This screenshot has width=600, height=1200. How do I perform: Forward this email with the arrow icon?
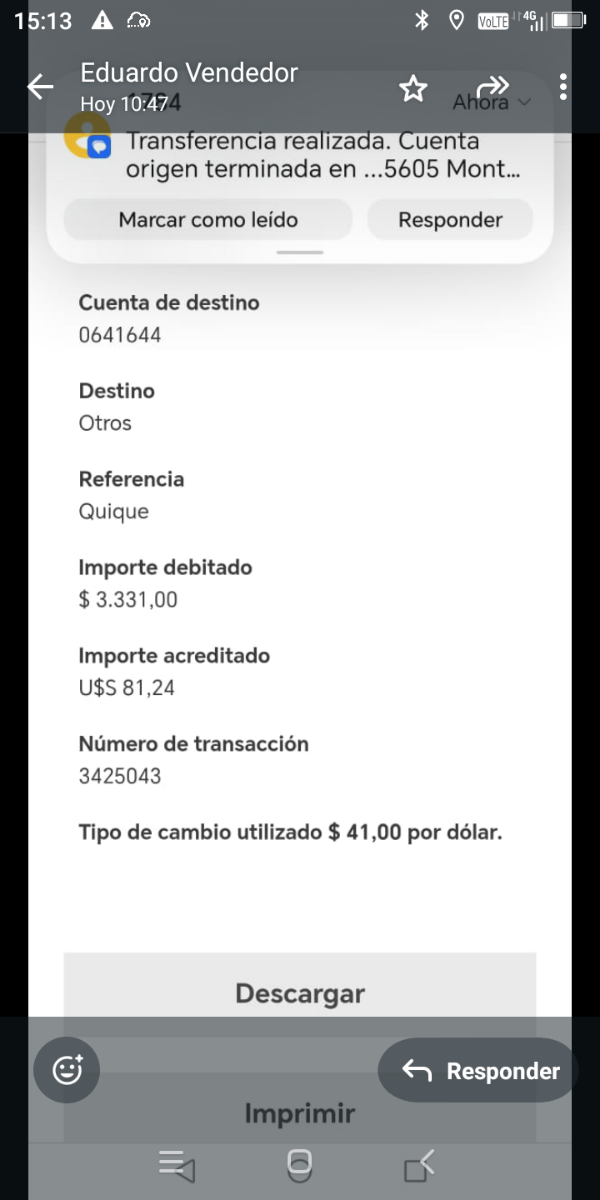tap(493, 85)
